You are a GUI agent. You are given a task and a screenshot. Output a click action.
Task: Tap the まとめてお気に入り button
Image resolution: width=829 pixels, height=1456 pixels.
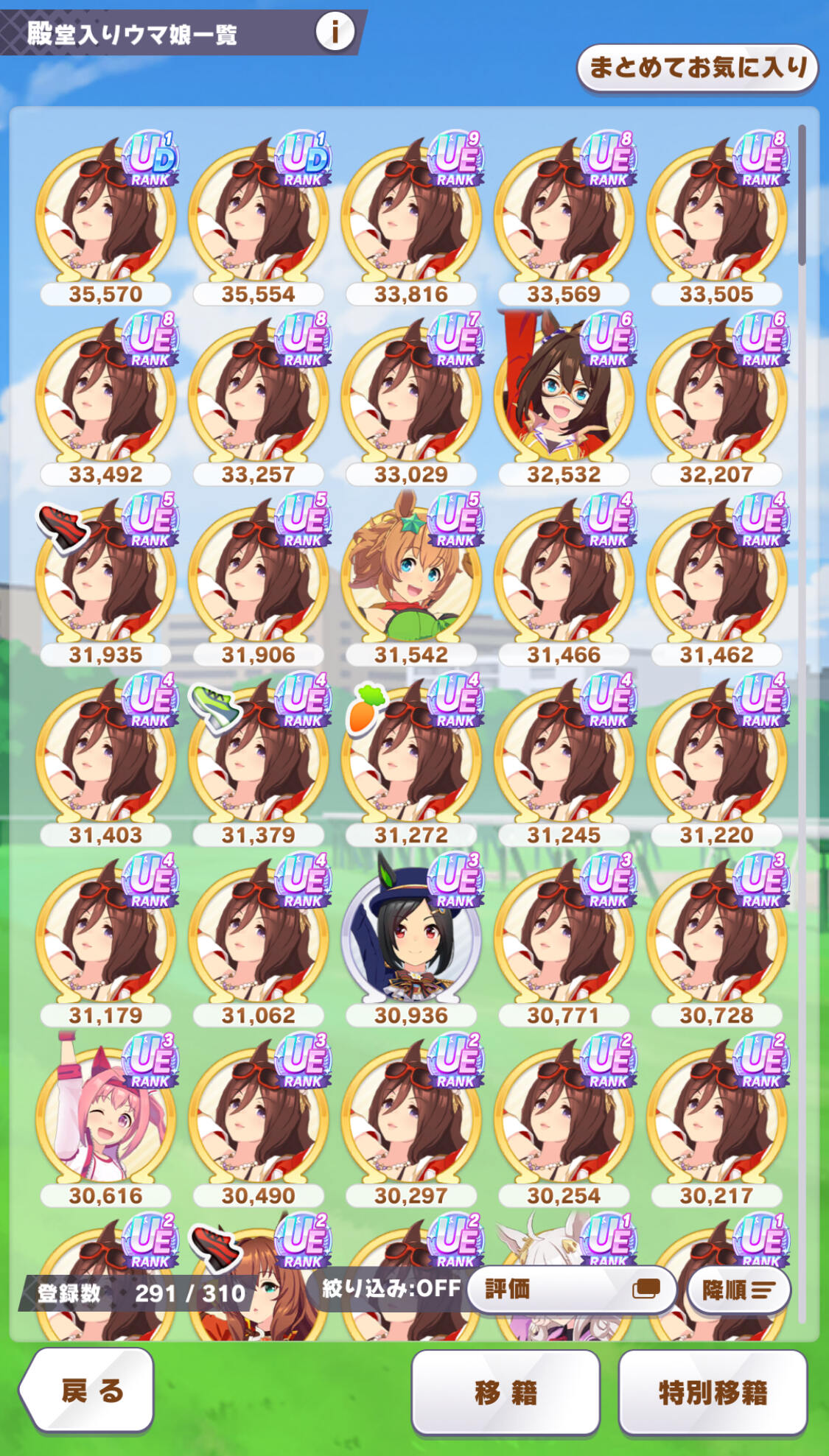point(697,68)
